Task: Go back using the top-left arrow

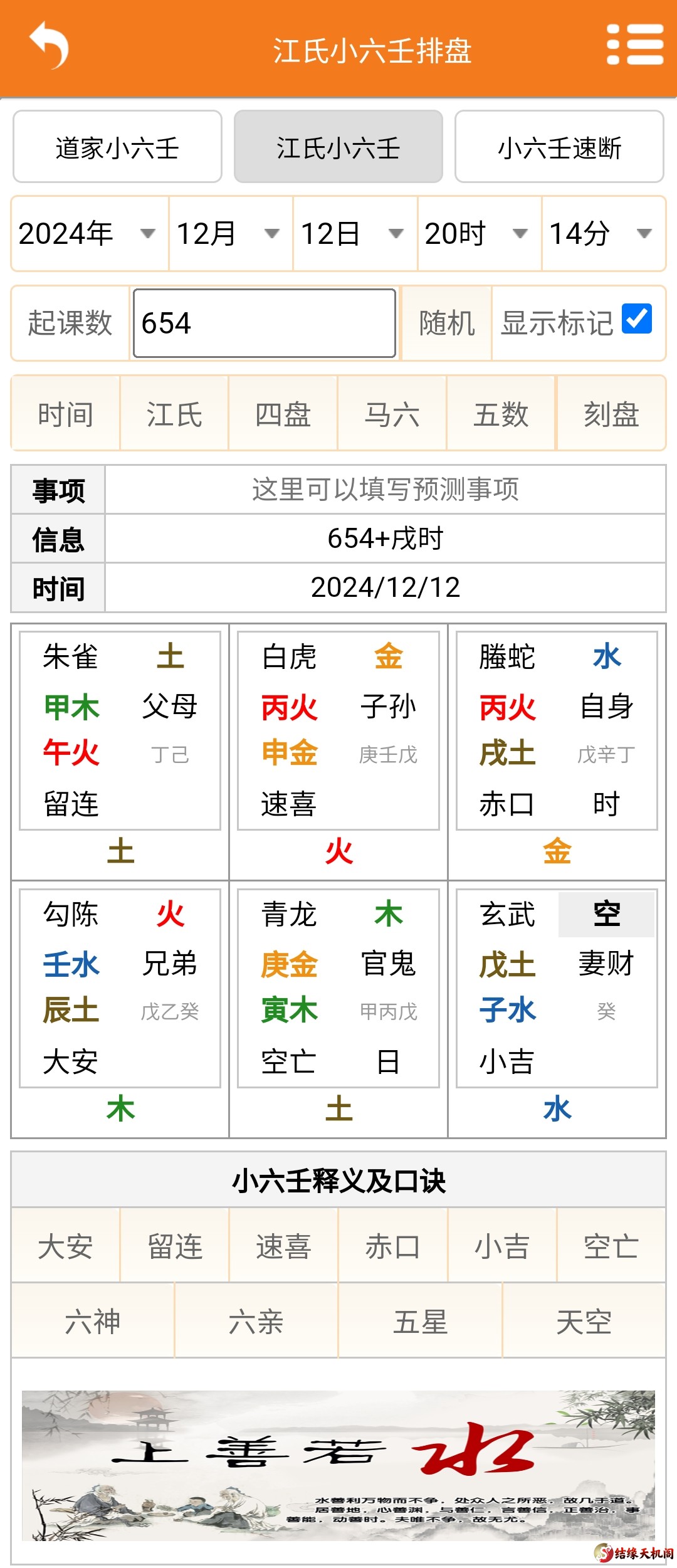Action: [49, 45]
